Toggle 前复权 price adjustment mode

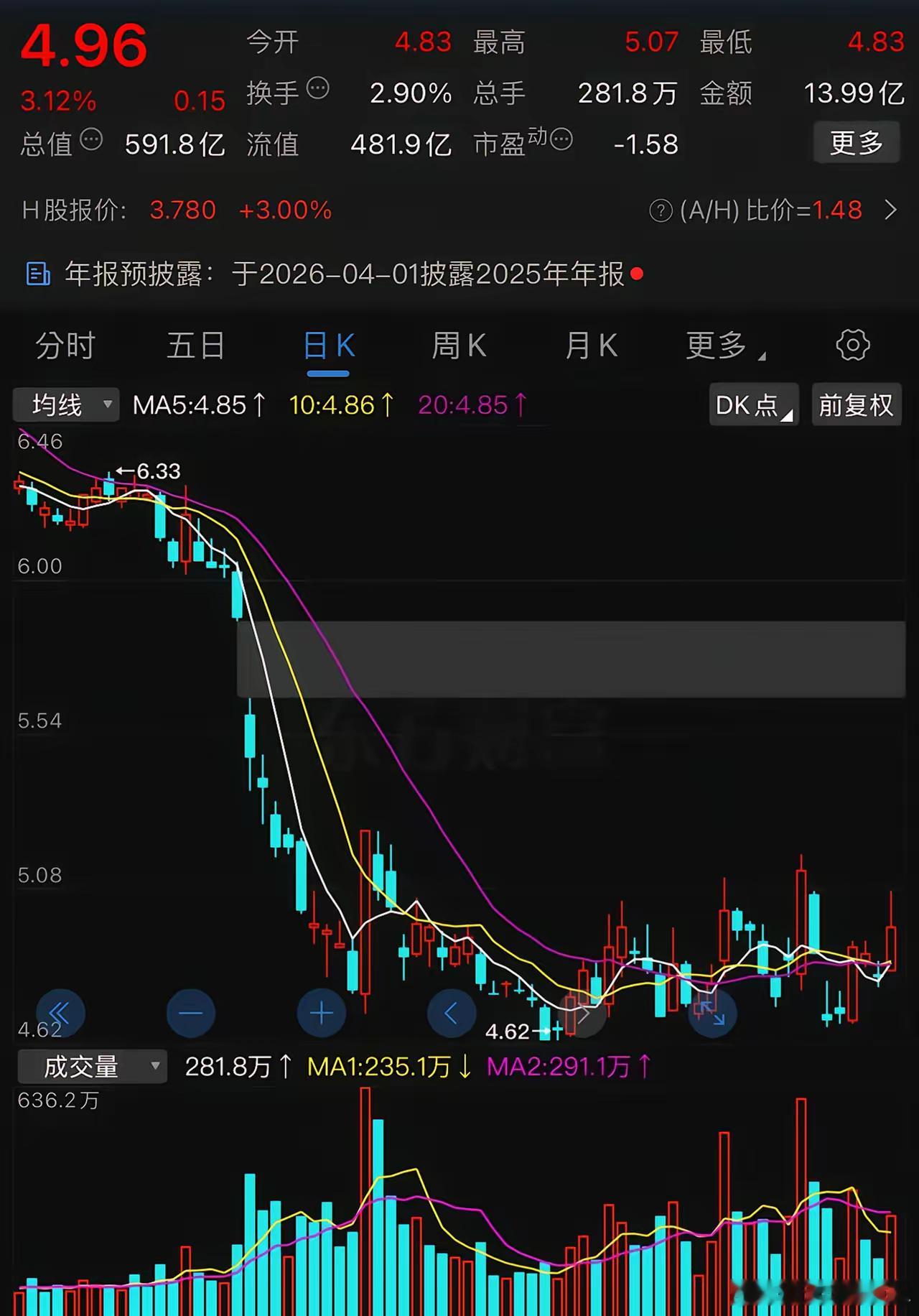(x=856, y=405)
